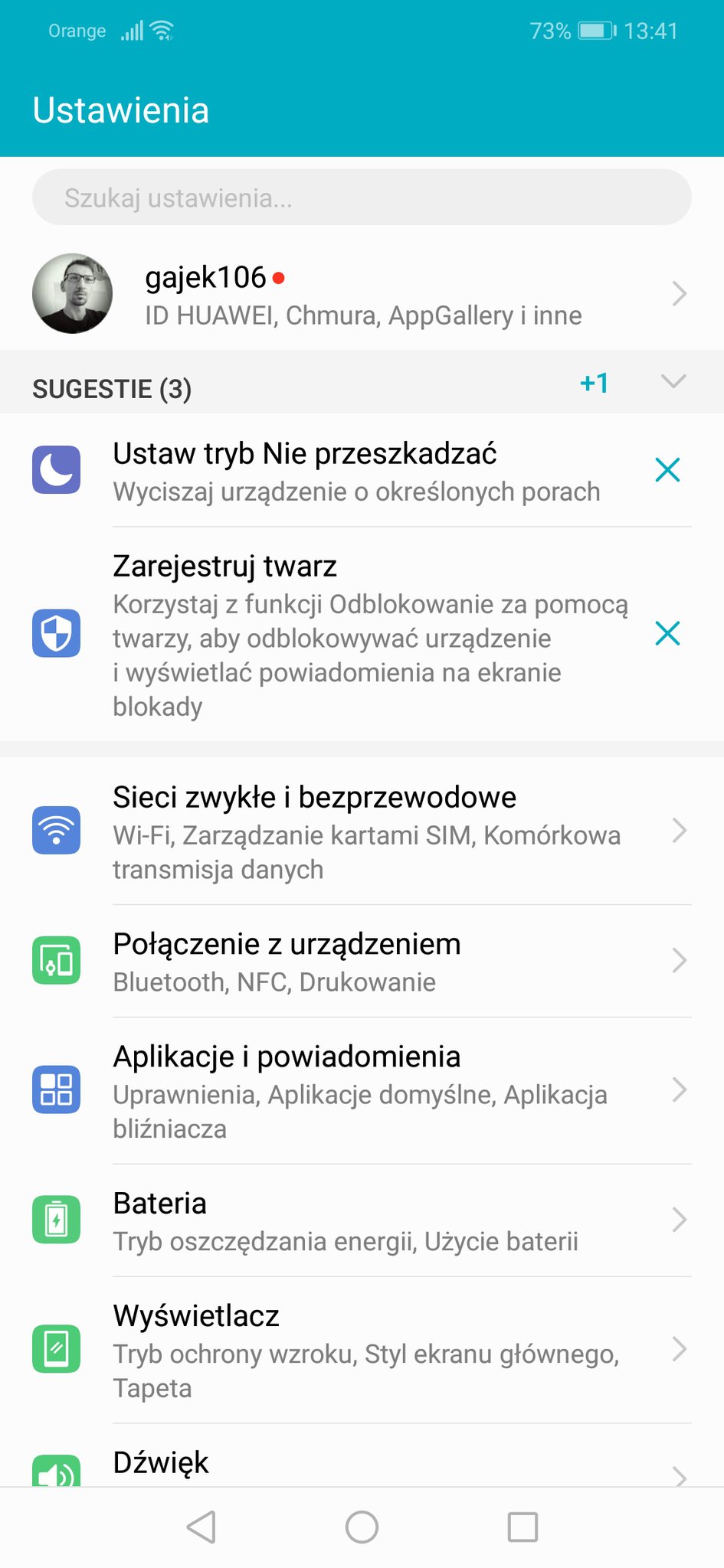Screen dimensions: 724x1568
Task: Open the gajek106 HUAWEI ID account
Action: (362, 294)
